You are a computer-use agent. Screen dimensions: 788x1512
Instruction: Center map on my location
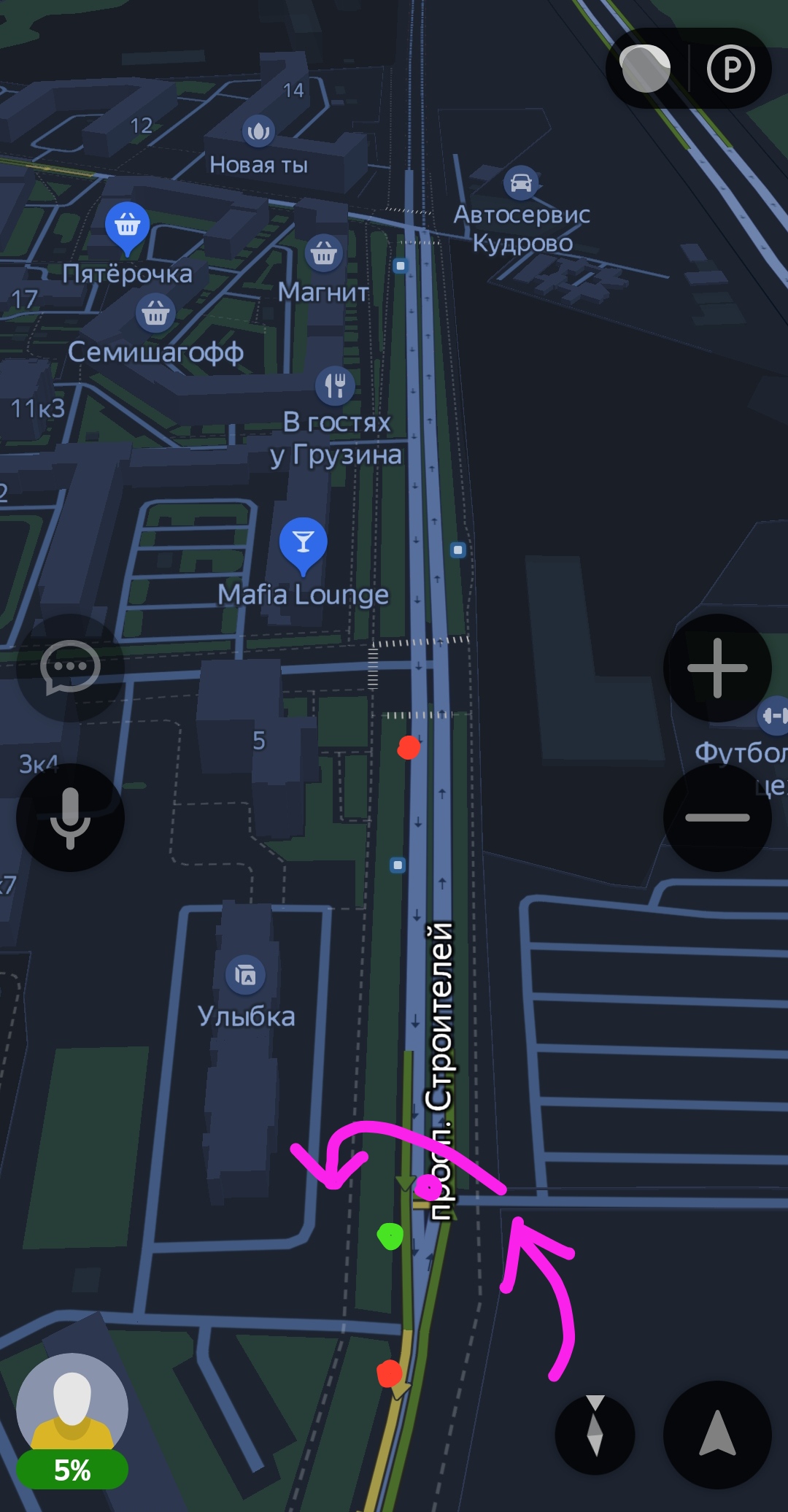click(x=717, y=1435)
